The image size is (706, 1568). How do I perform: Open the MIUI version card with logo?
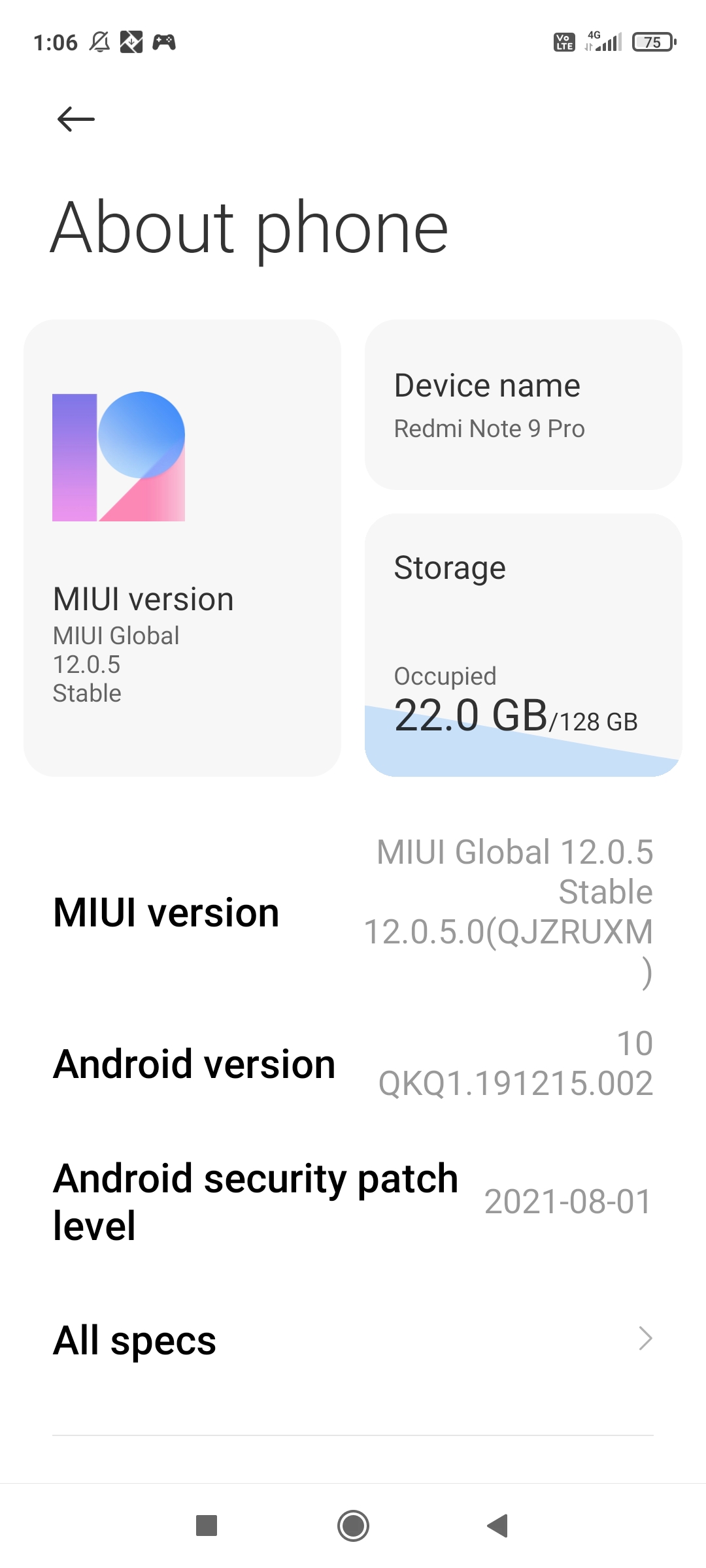point(182,547)
